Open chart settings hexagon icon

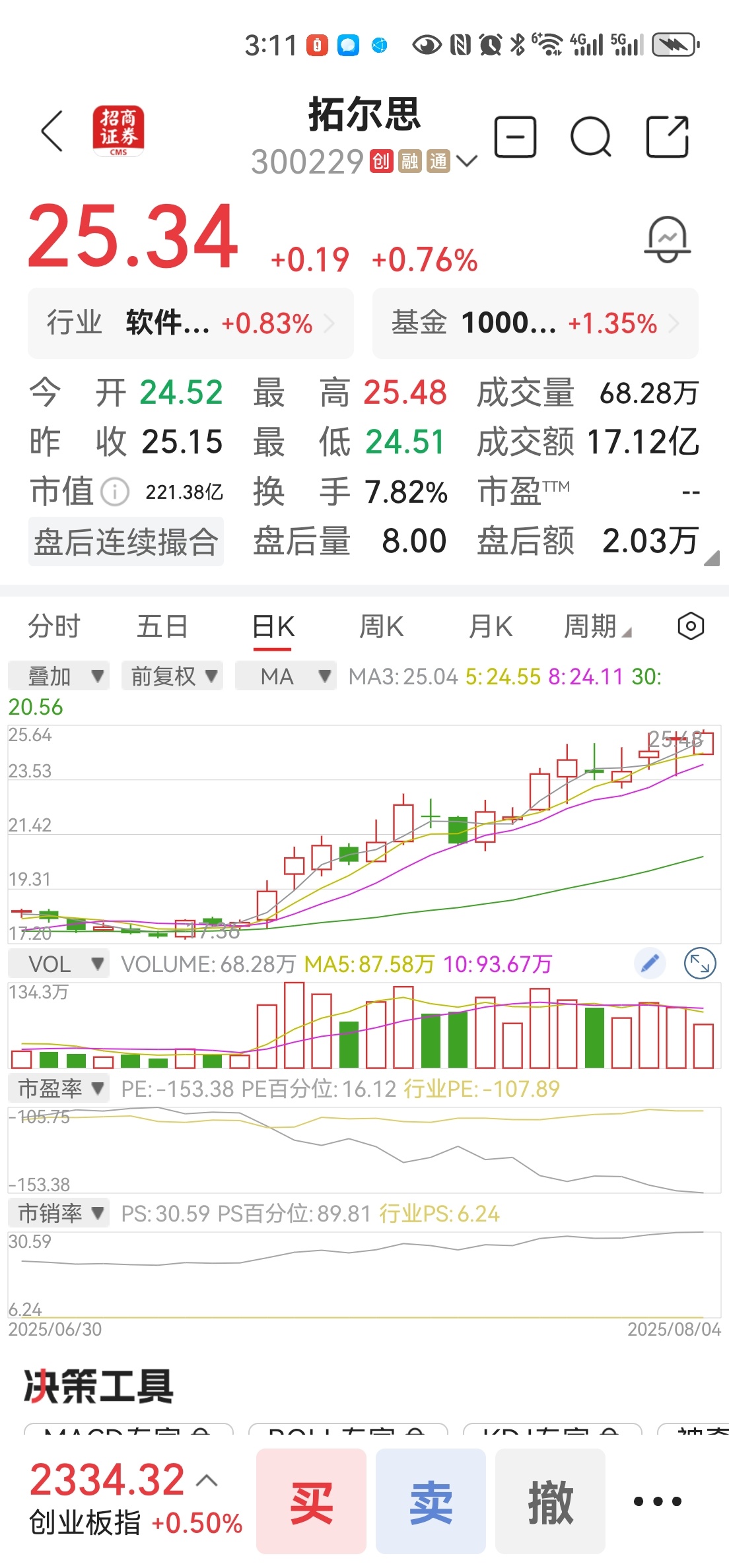[x=691, y=626]
